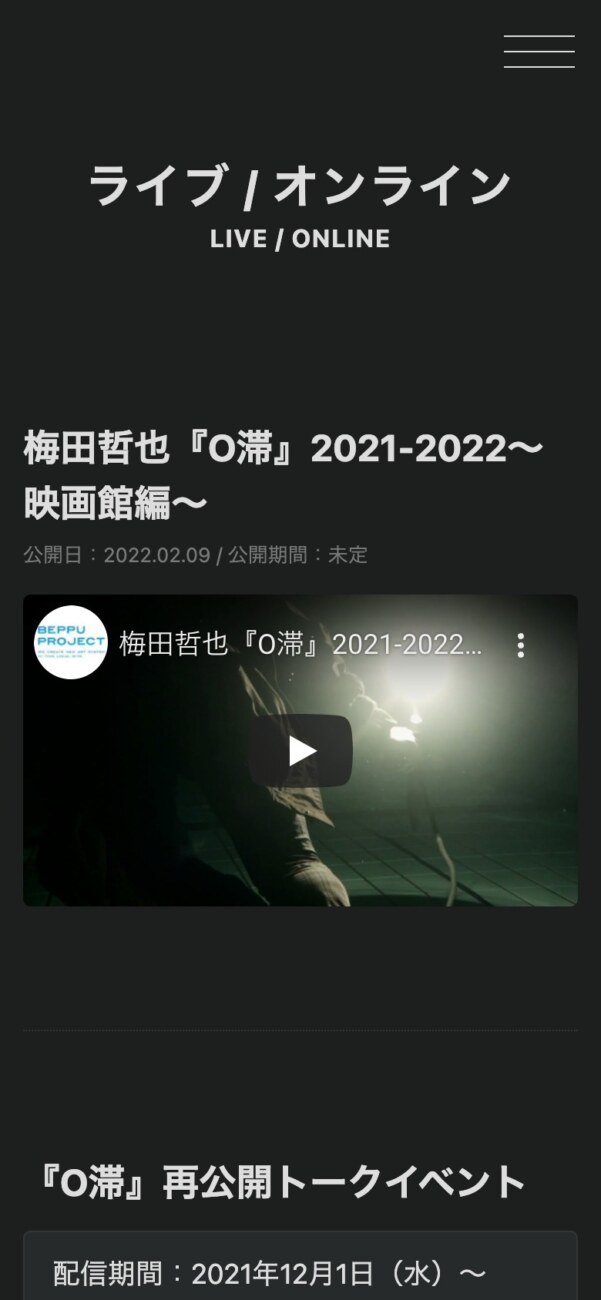Open the BEPPU PROJECT channel avatar
Viewport: 601px width, 1300px height.
[71, 643]
